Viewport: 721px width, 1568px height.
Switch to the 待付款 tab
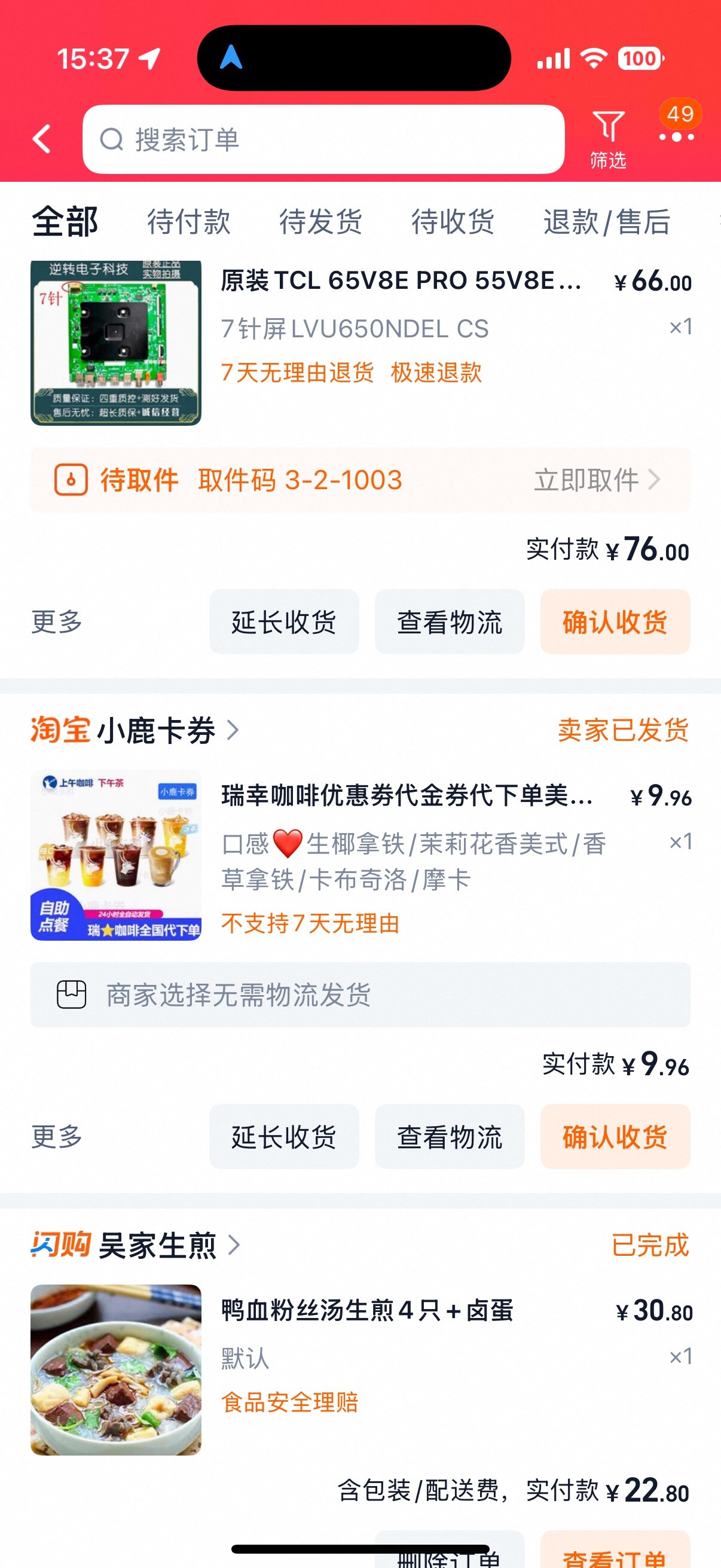[x=188, y=221]
